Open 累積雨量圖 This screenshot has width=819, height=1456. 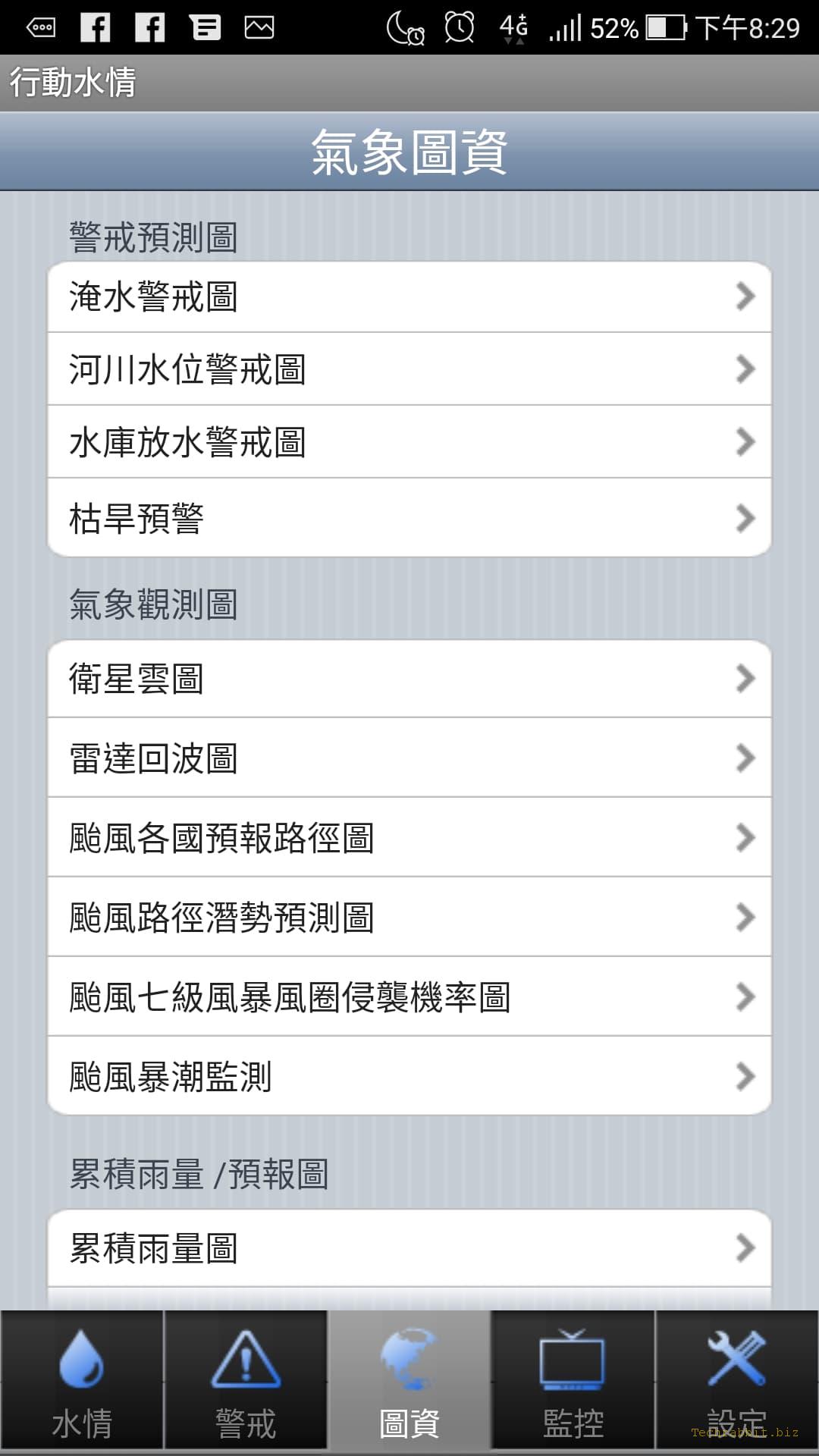point(409,1248)
